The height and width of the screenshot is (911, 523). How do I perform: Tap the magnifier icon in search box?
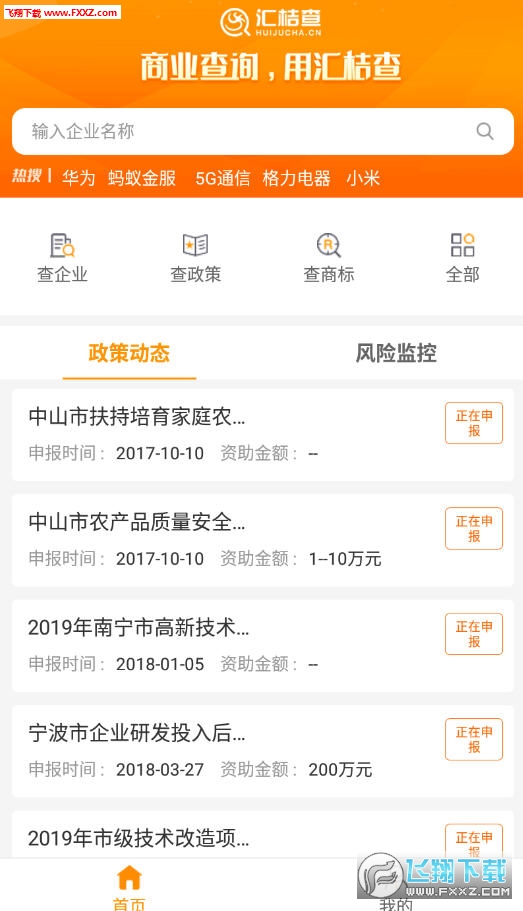coord(485,131)
